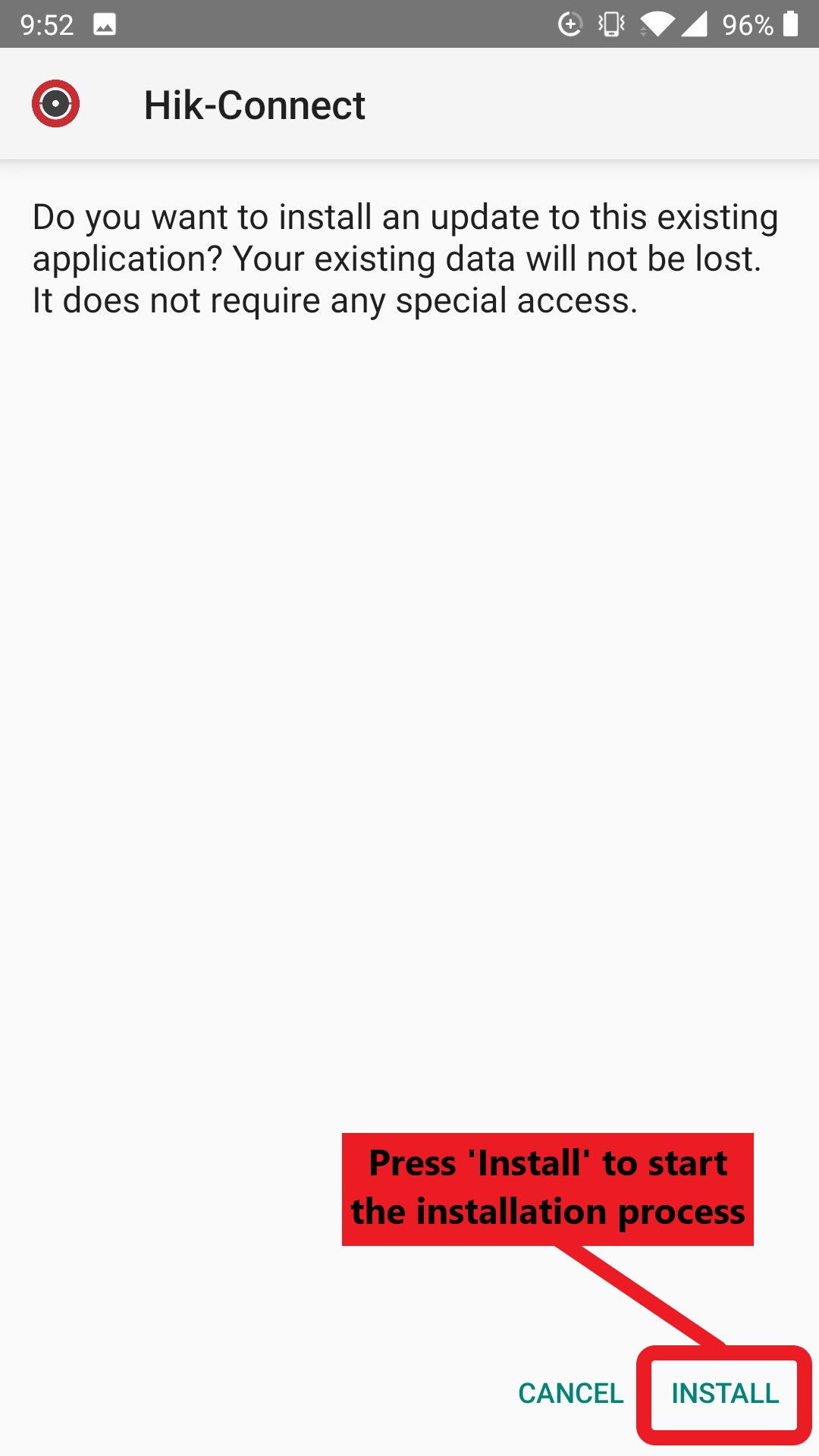The image size is (819, 1456).
Task: Select the red circular Hik-Connect logo
Action: (x=54, y=104)
